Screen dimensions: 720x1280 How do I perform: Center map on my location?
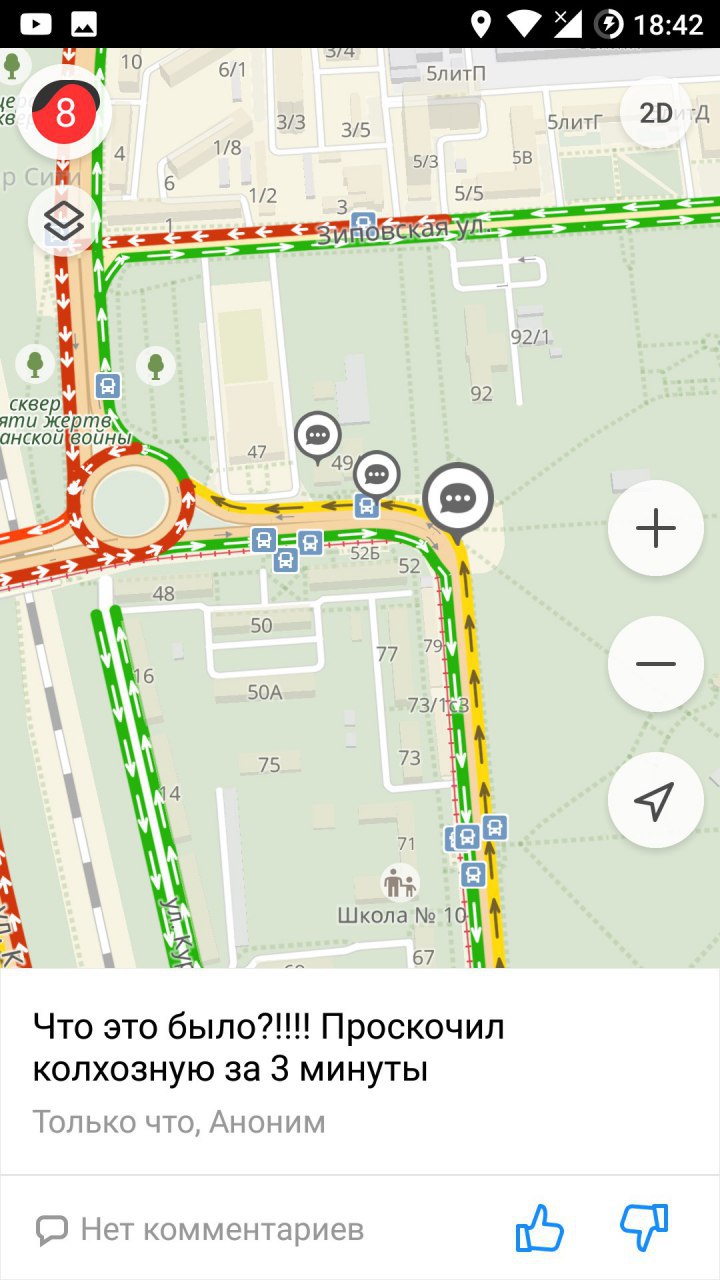click(656, 800)
